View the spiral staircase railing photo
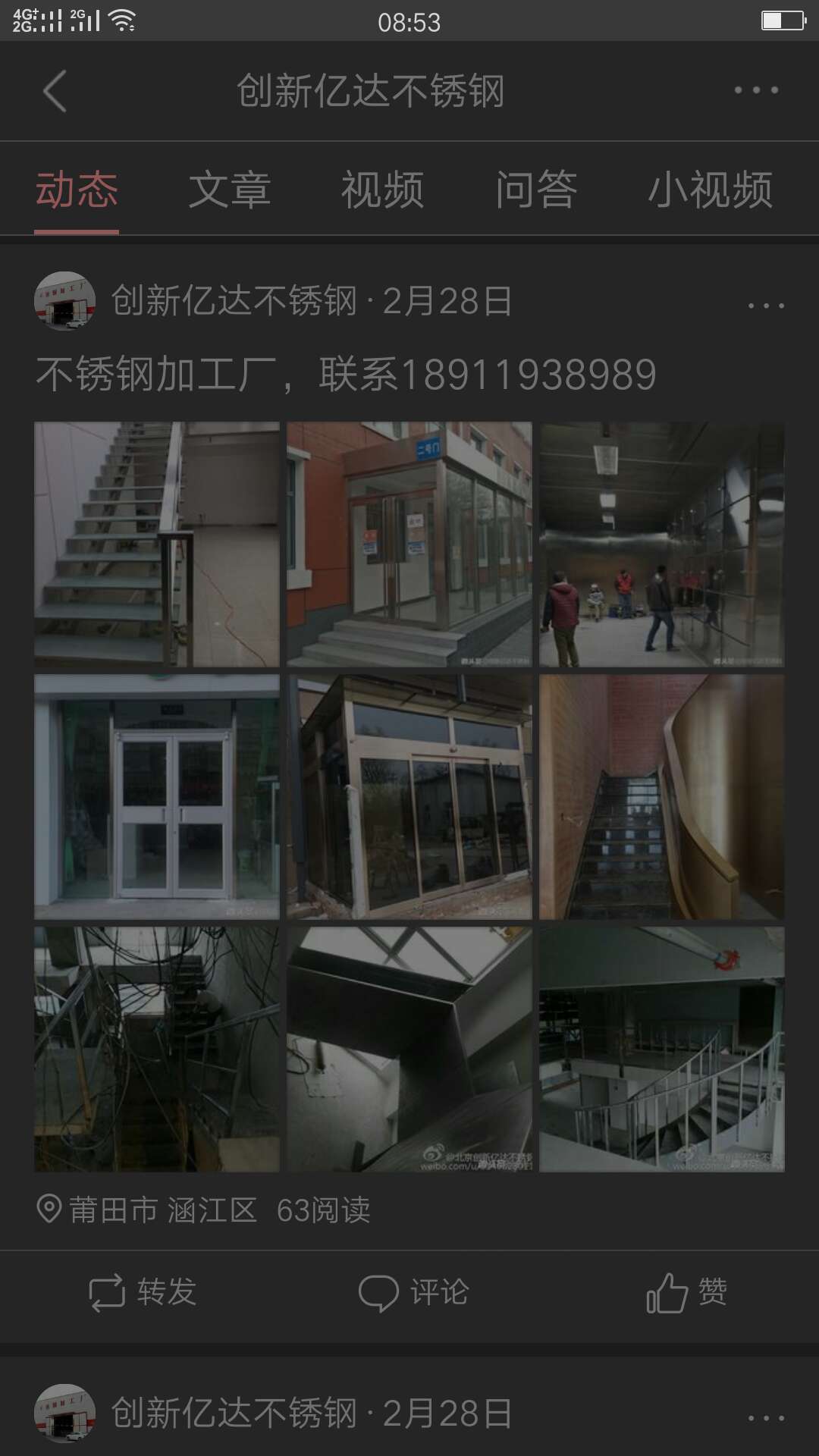The image size is (819, 1456). click(661, 1049)
